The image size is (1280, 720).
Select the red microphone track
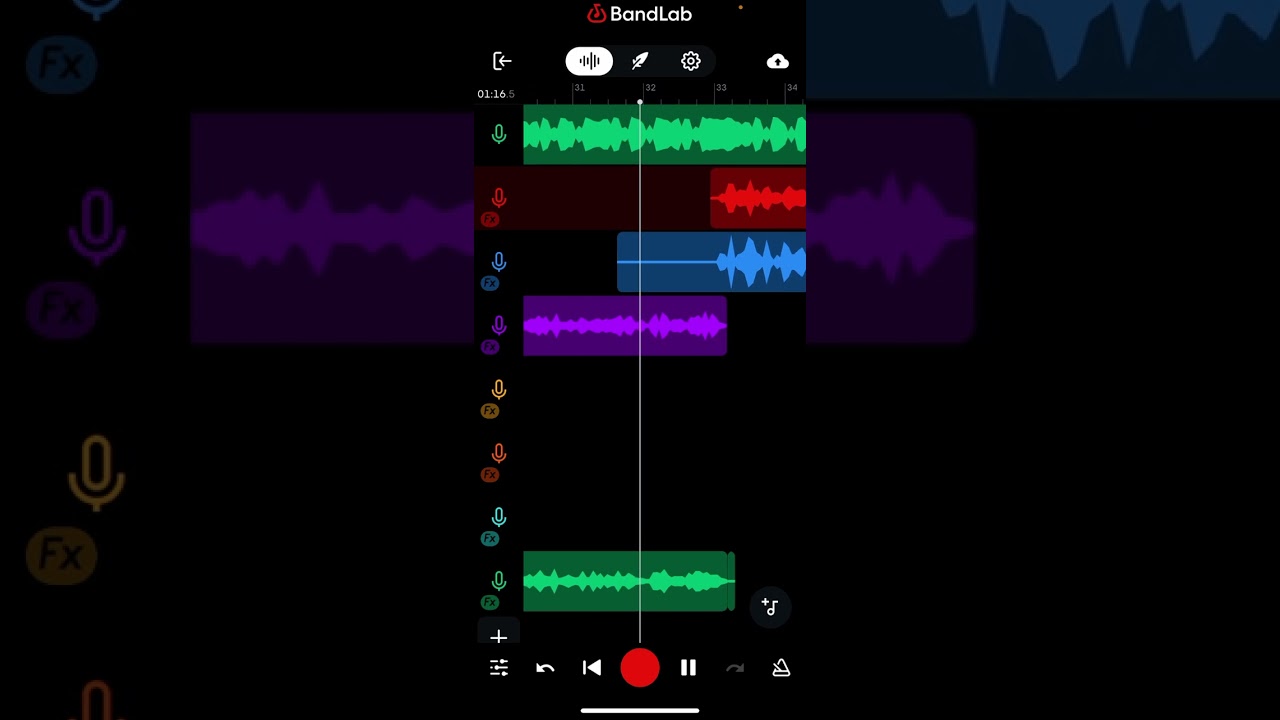point(499,197)
